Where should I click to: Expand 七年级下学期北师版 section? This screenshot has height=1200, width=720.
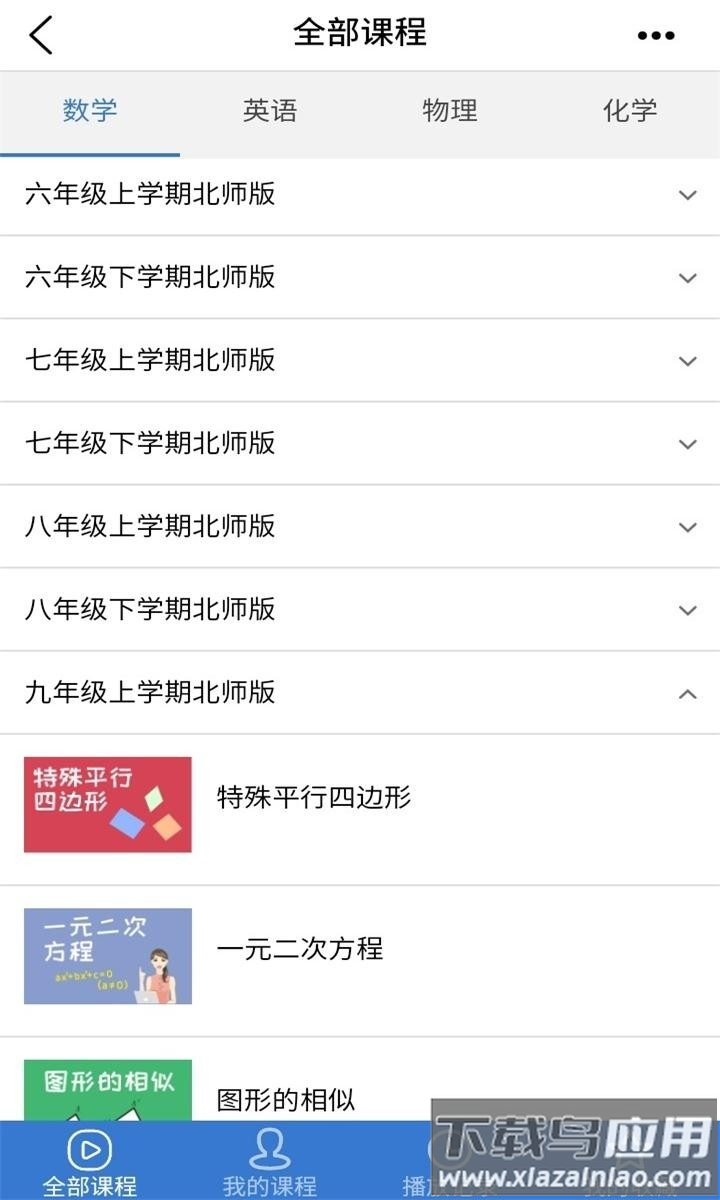tap(360, 443)
